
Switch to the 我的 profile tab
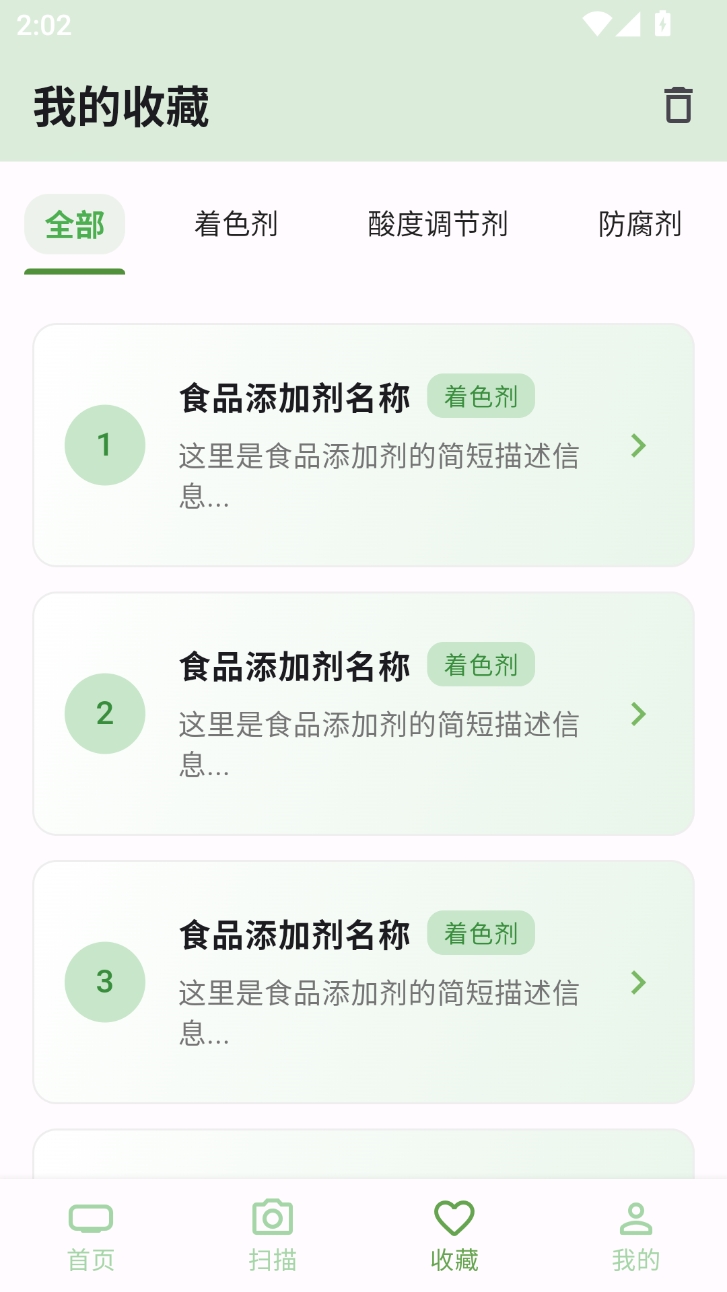coord(636,1236)
